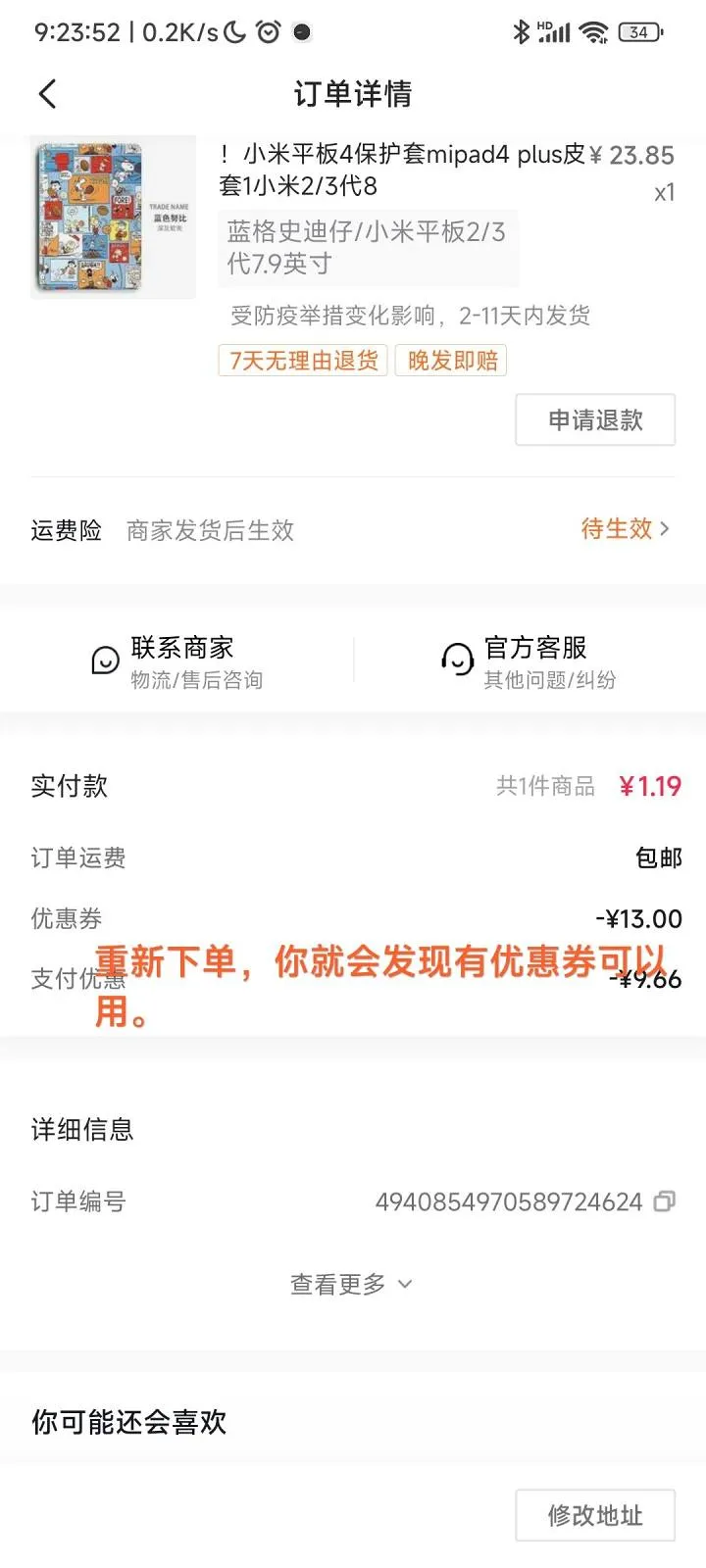Click the copy icon next to order number
The height and width of the screenshot is (1568, 706).
664,1201
